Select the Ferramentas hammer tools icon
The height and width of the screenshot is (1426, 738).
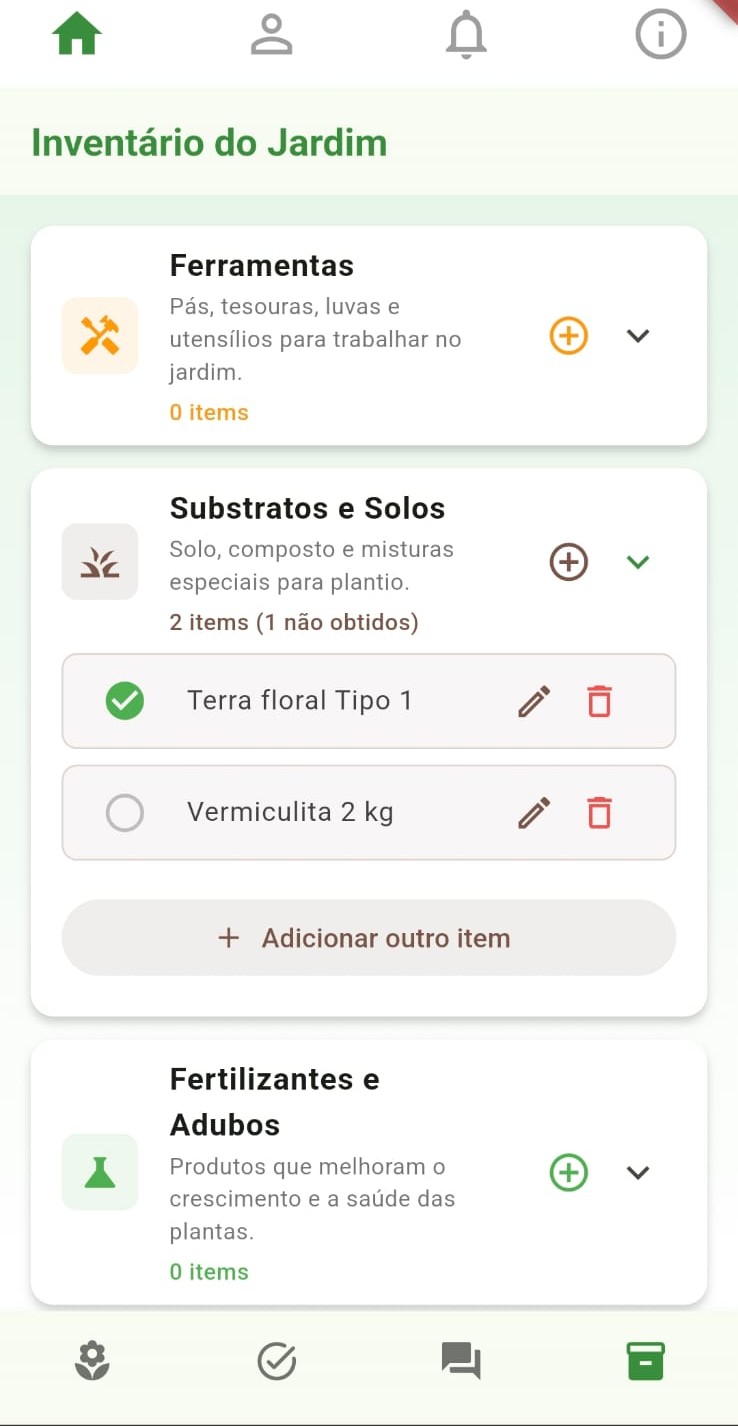coord(100,336)
